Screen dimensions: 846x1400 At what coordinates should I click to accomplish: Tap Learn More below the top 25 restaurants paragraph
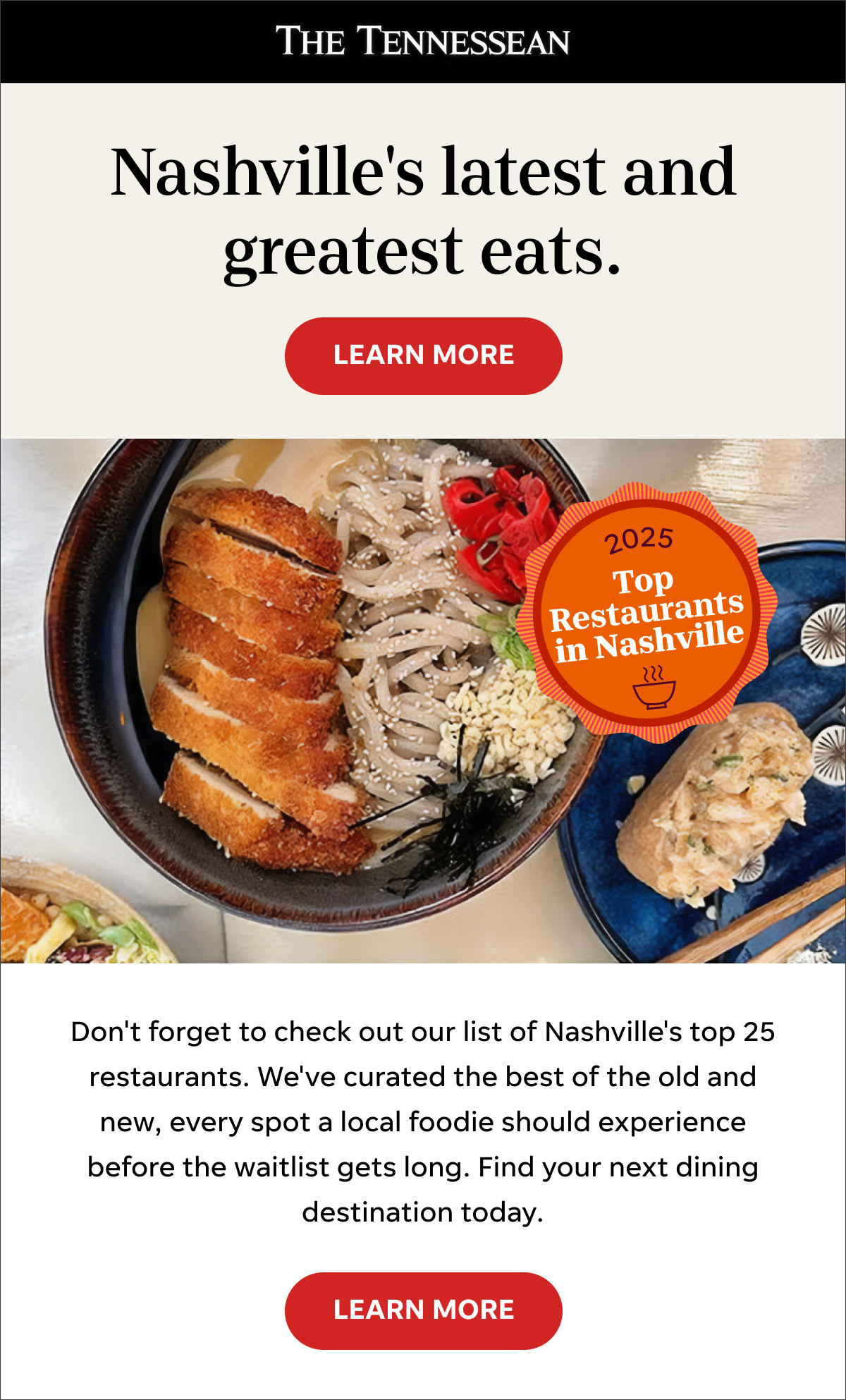(x=423, y=1310)
